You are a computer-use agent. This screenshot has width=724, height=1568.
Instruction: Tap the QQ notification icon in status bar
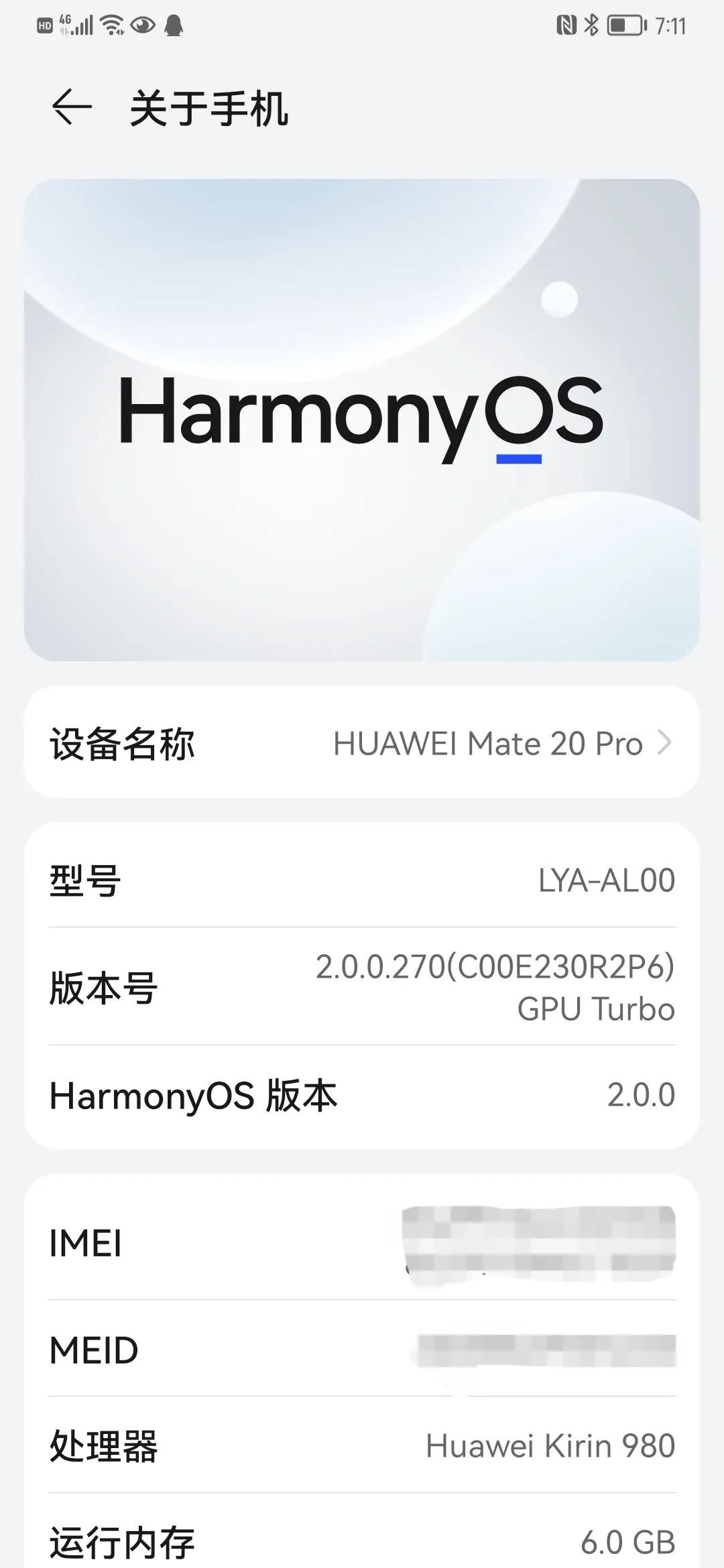pyautogui.click(x=173, y=25)
